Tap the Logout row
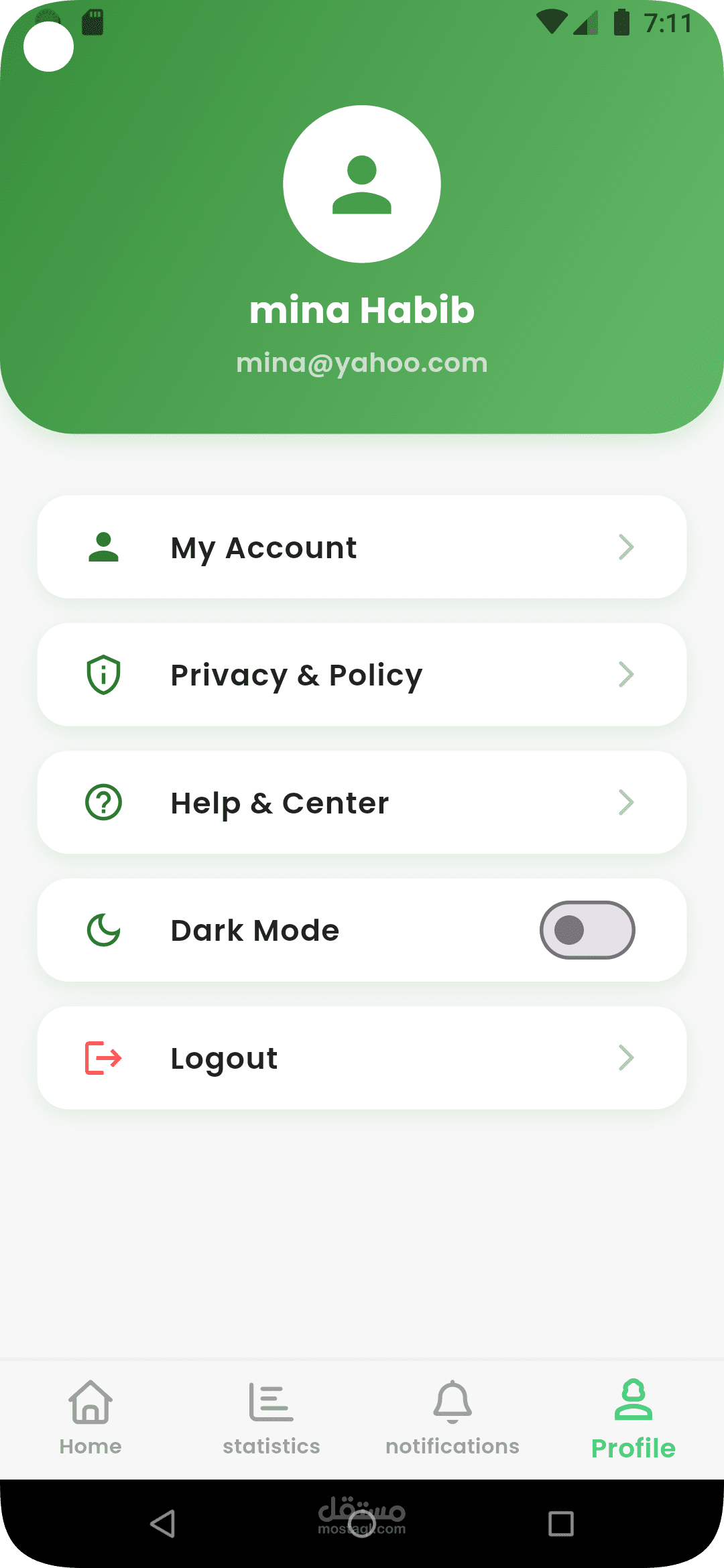 (x=362, y=1057)
